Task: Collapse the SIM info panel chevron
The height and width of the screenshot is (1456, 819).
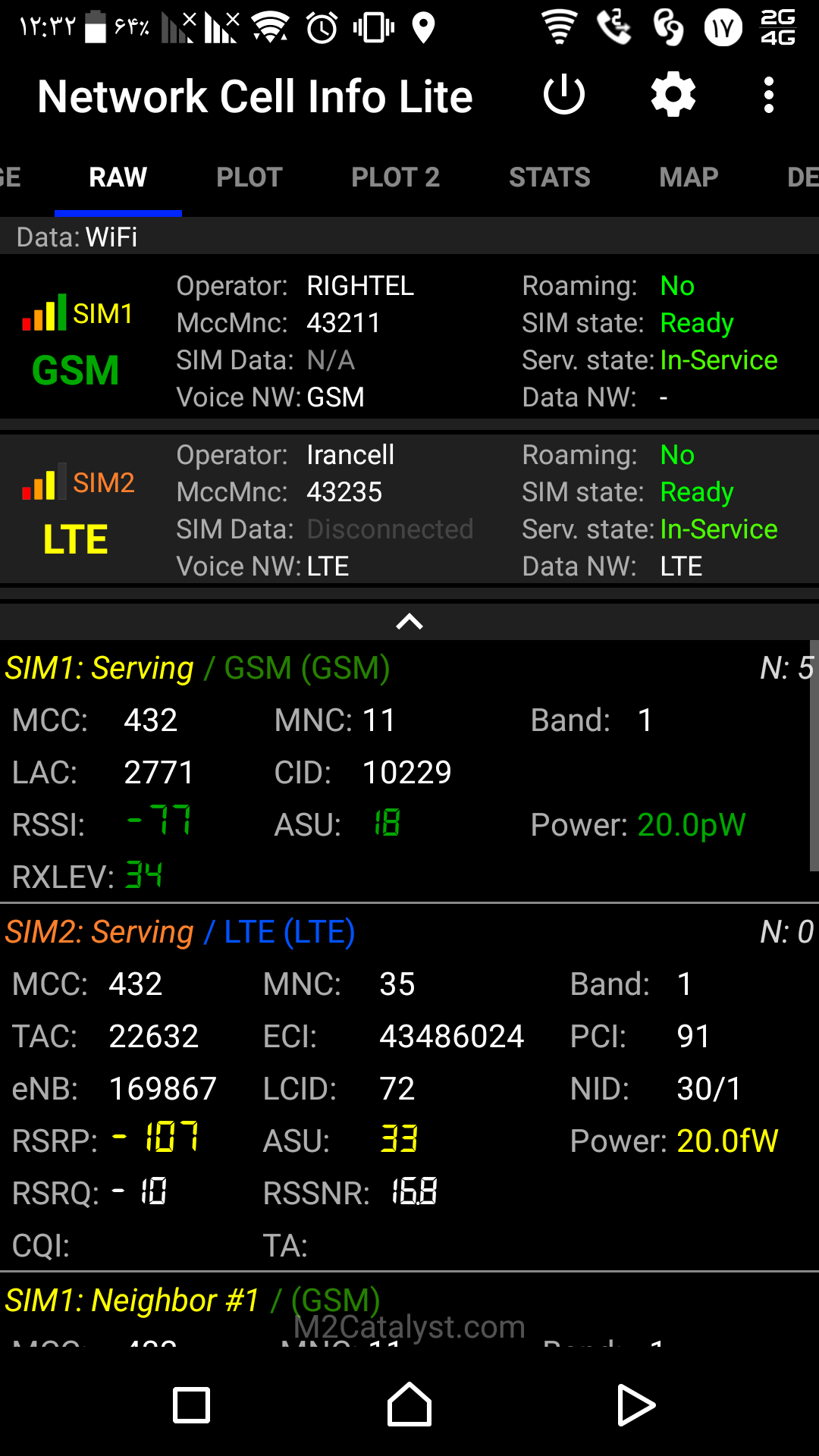Action: tap(409, 622)
